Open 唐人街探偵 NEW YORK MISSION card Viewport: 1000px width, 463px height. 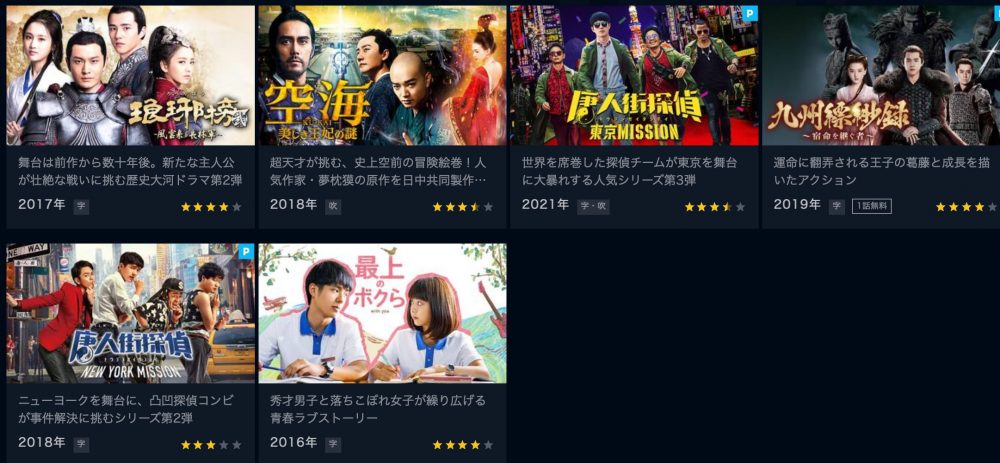pos(130,313)
